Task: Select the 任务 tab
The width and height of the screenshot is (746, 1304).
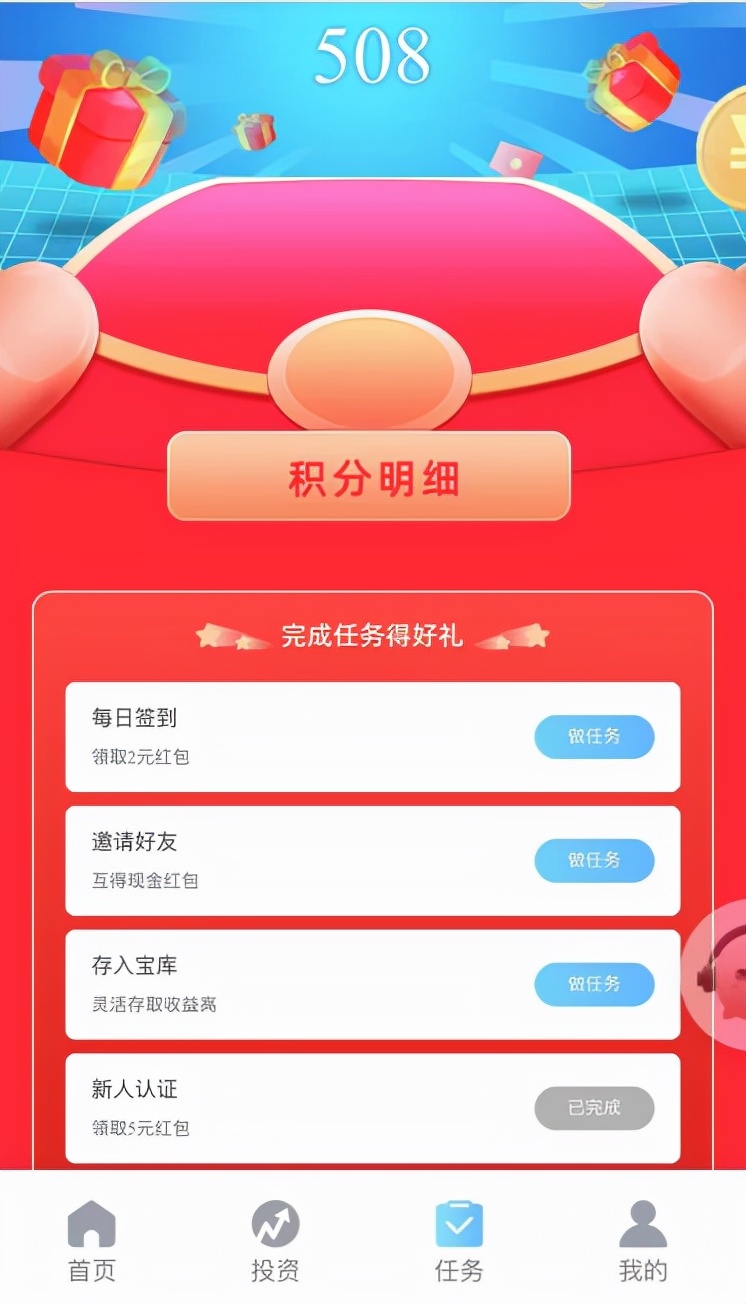Action: (459, 1241)
